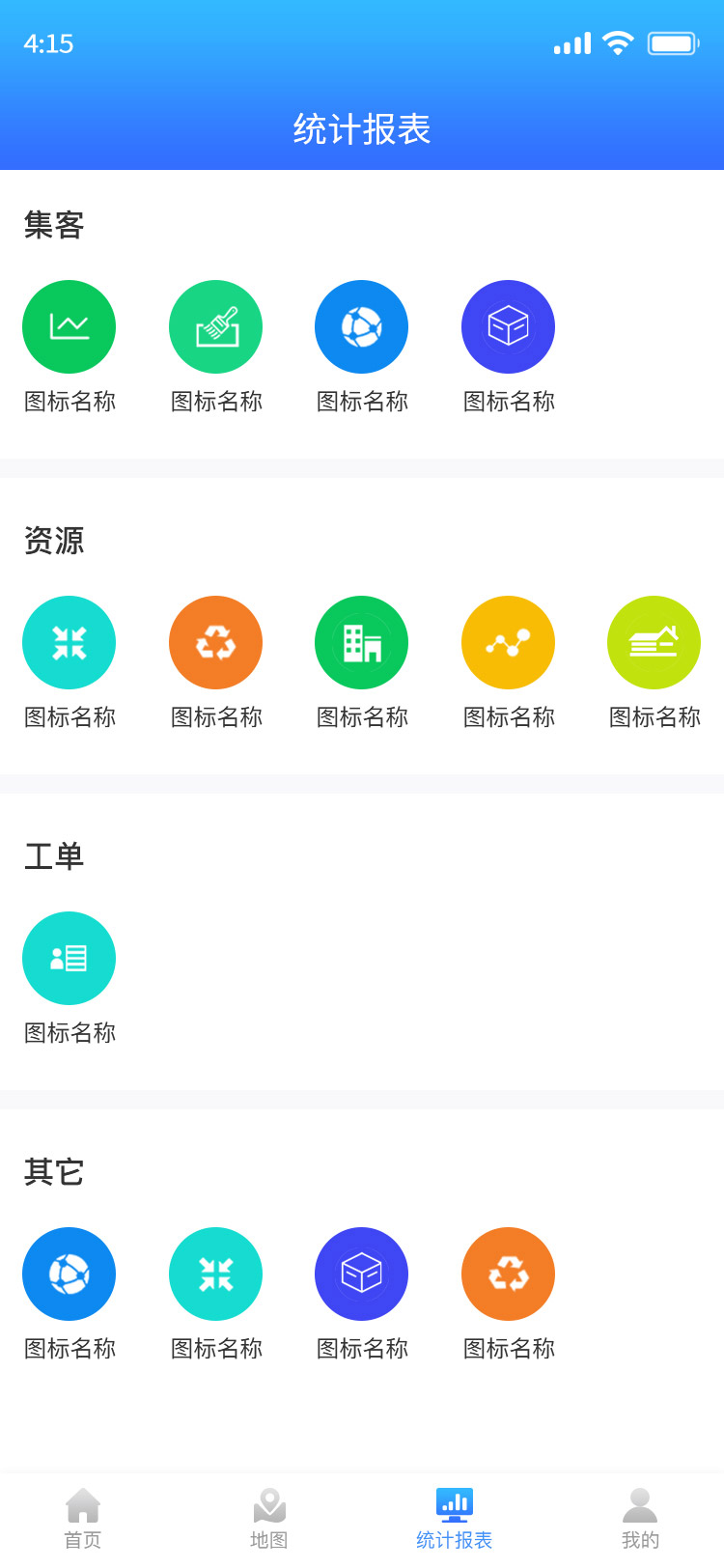This screenshot has height=1568, width=724.
Task: Switch to the 首页 tab
Action: pyautogui.click(x=83, y=1519)
